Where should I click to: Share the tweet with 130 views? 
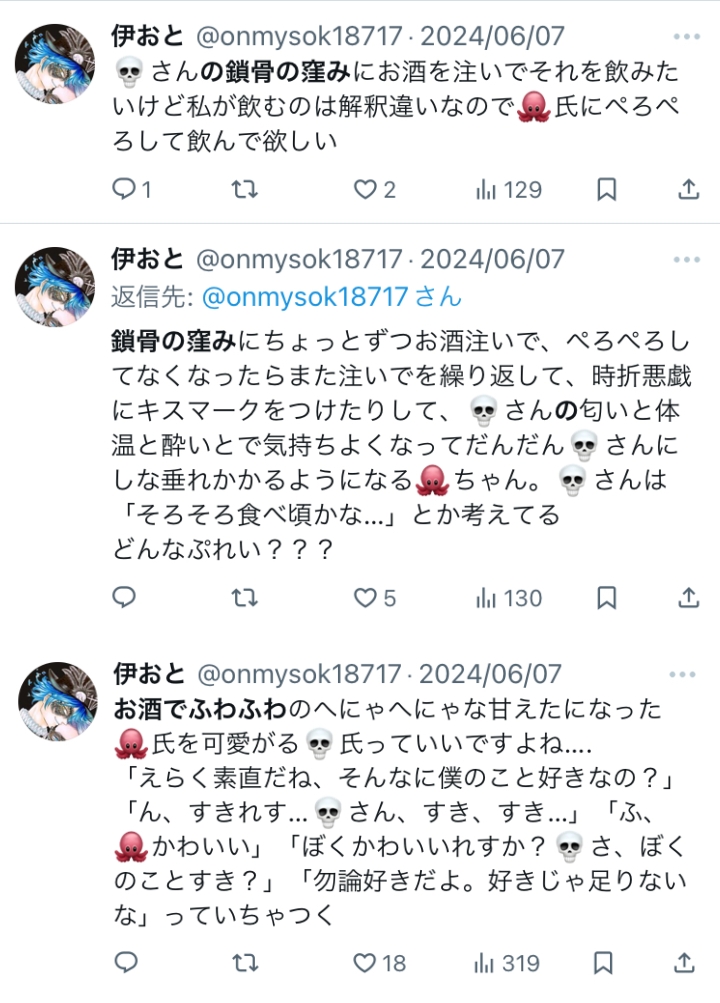tap(688, 598)
